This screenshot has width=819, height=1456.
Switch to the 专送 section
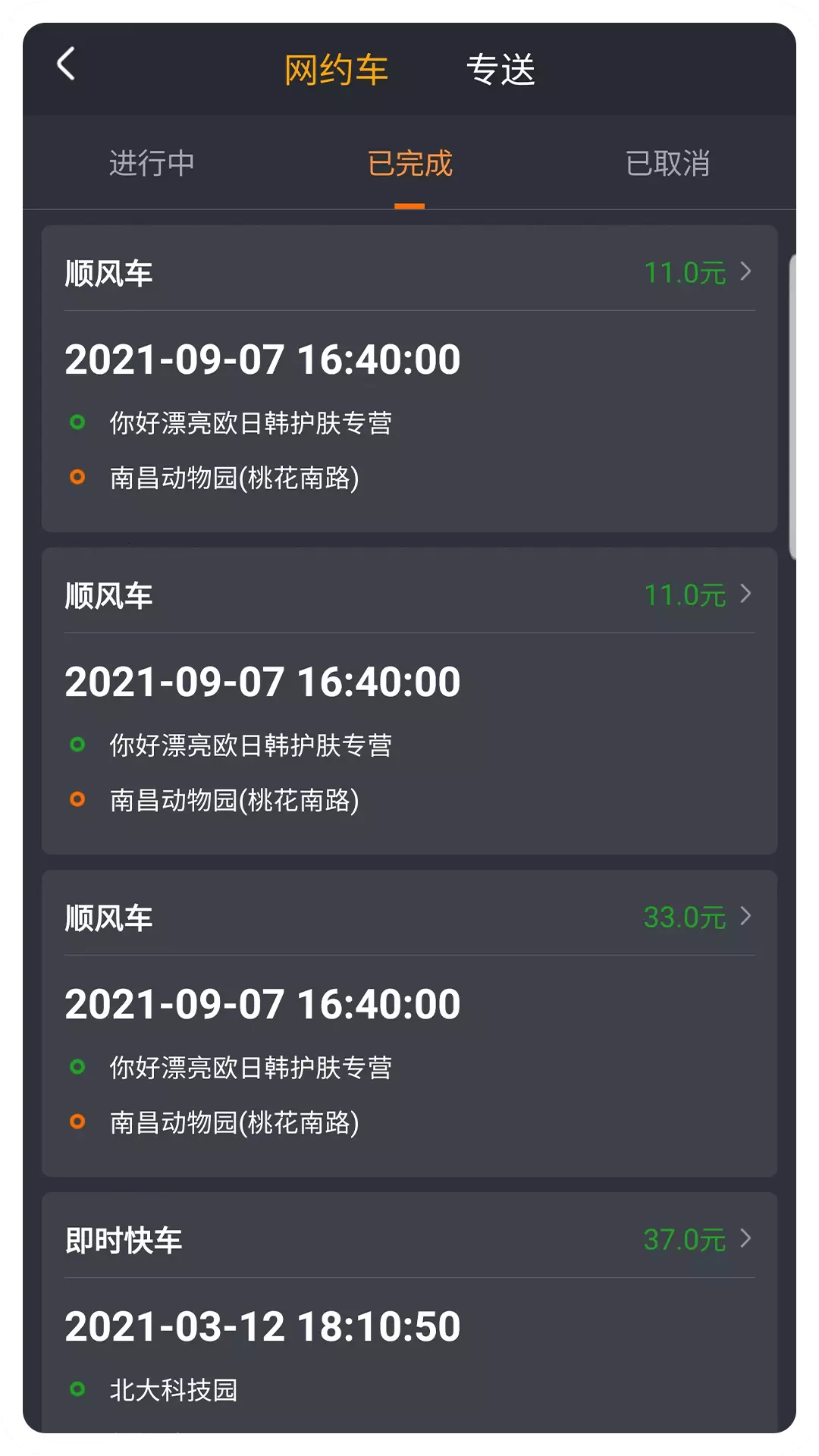coord(500,70)
